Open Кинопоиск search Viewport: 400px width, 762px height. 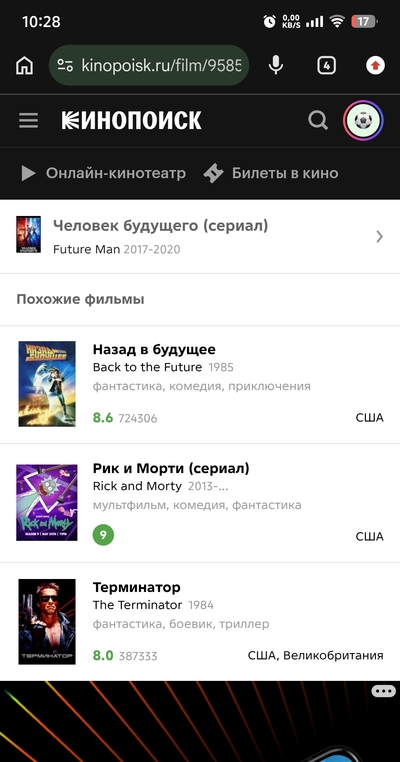[x=318, y=120]
